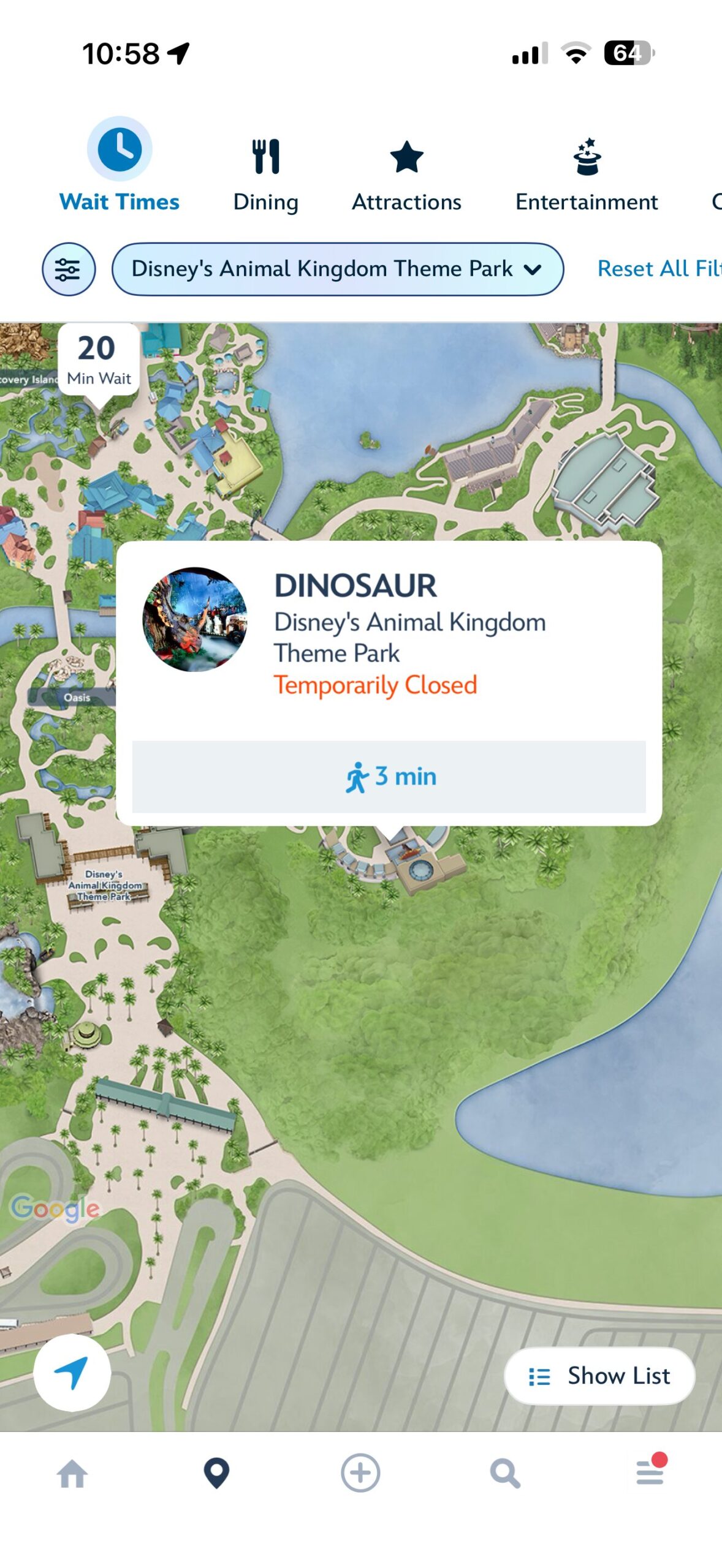Expand Disney's Animal Kingdom Theme Park dropdown

point(337,269)
